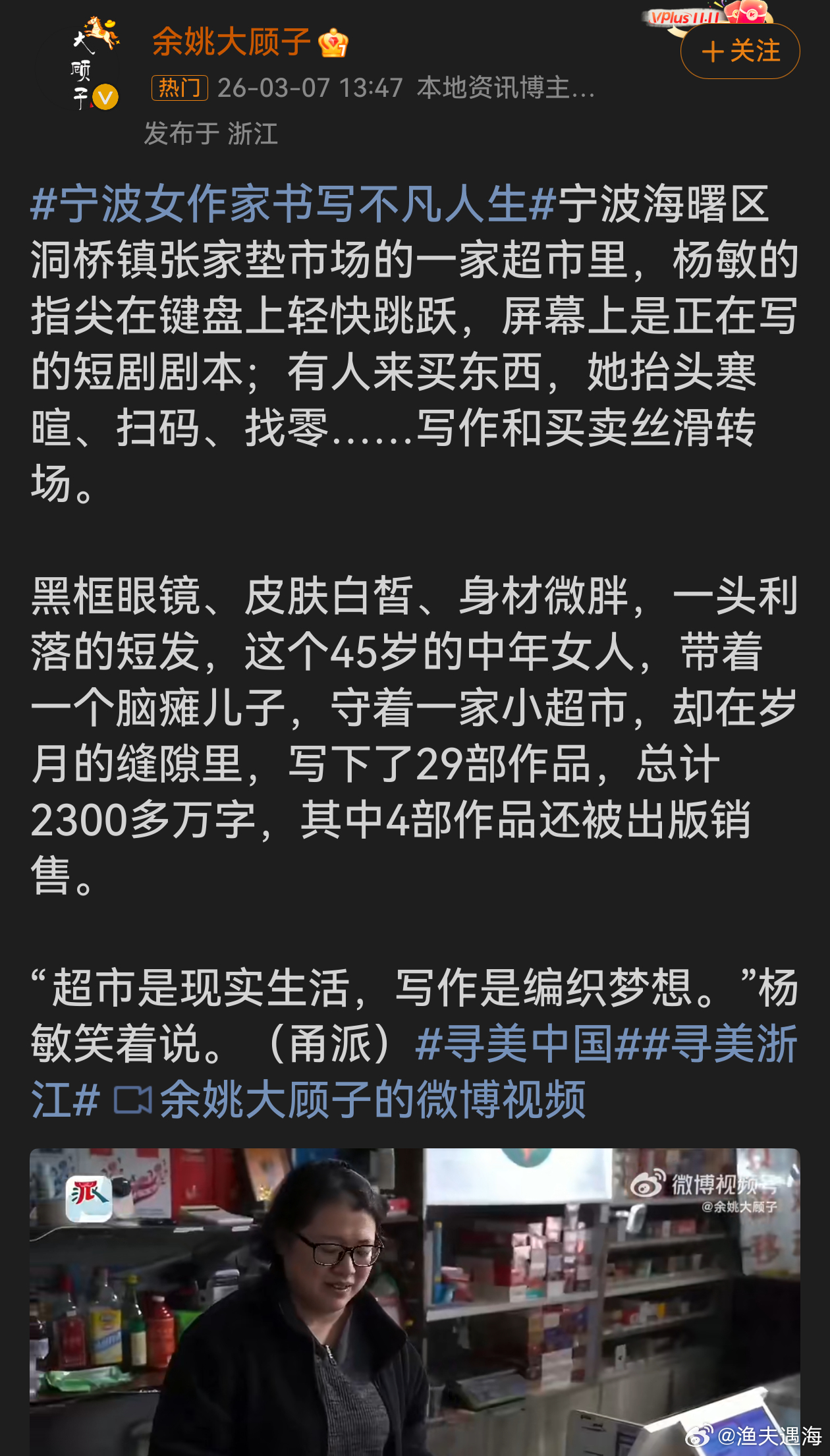
Task: Follow the blogger with the +关注 button
Action: point(740,51)
